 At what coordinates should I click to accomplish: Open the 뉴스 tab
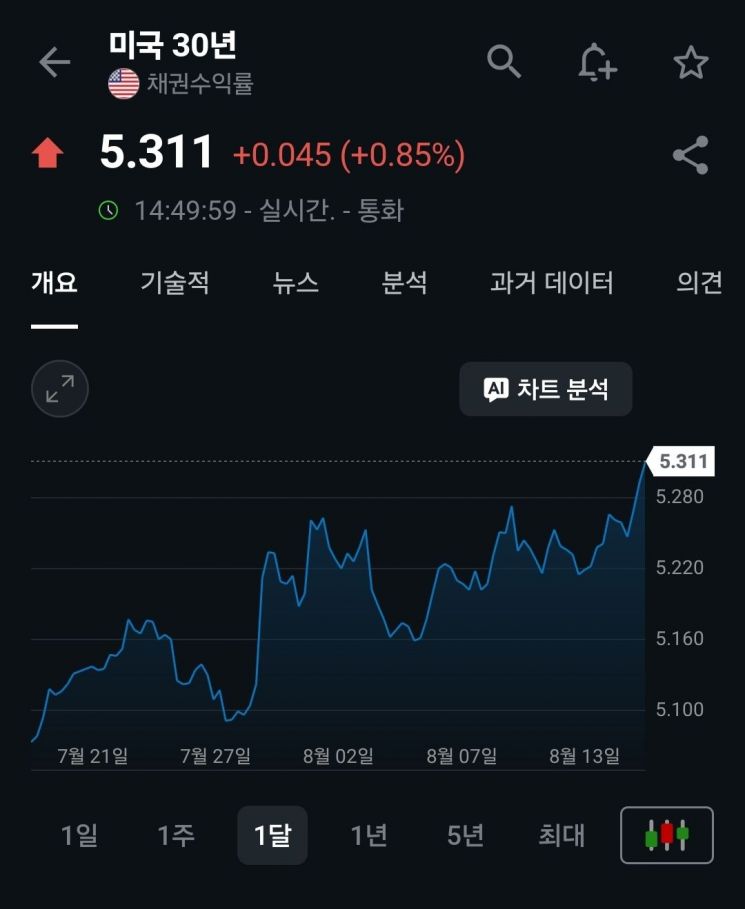point(296,283)
